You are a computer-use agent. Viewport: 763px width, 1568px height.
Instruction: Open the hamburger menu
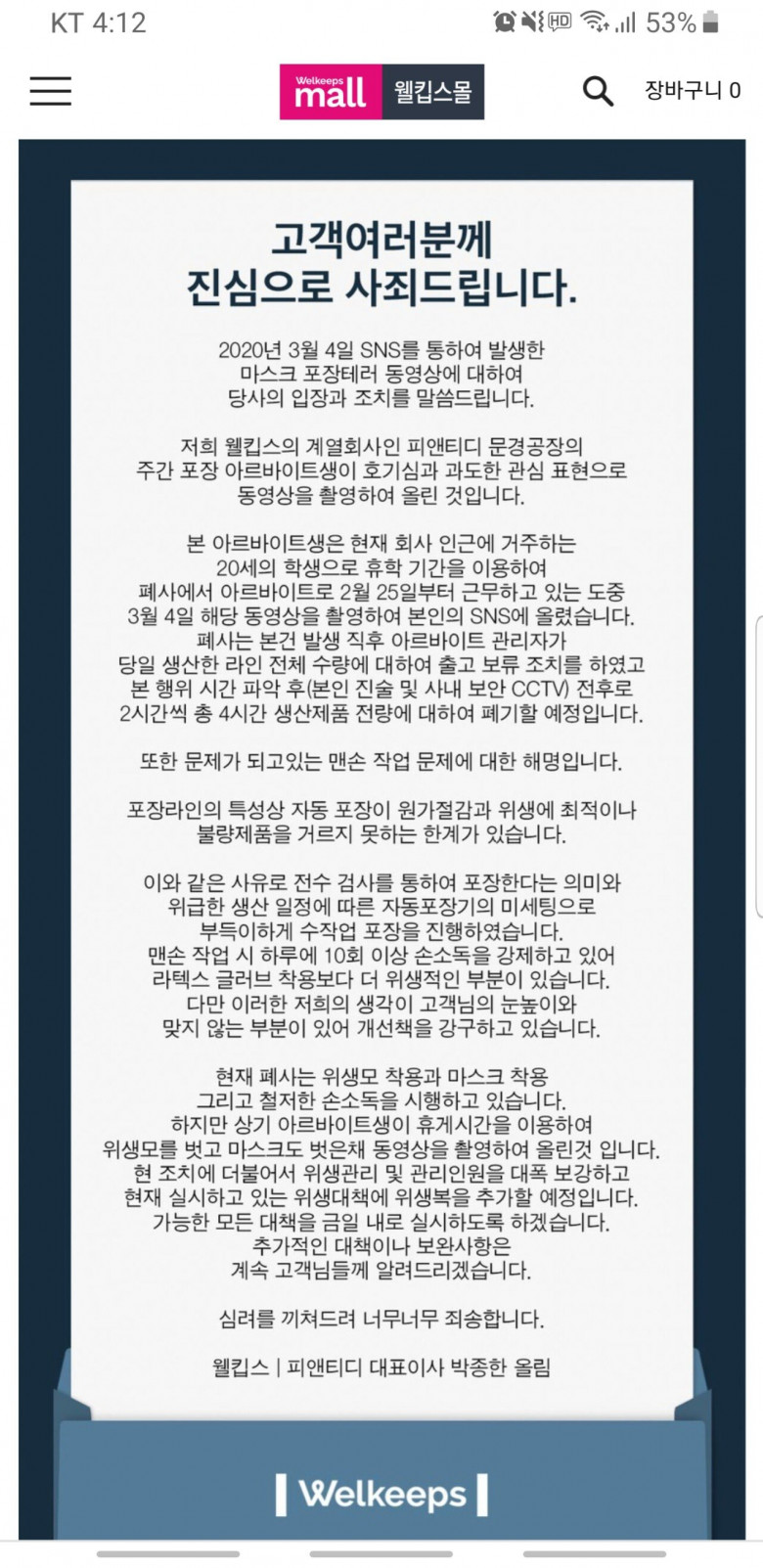coord(50,91)
